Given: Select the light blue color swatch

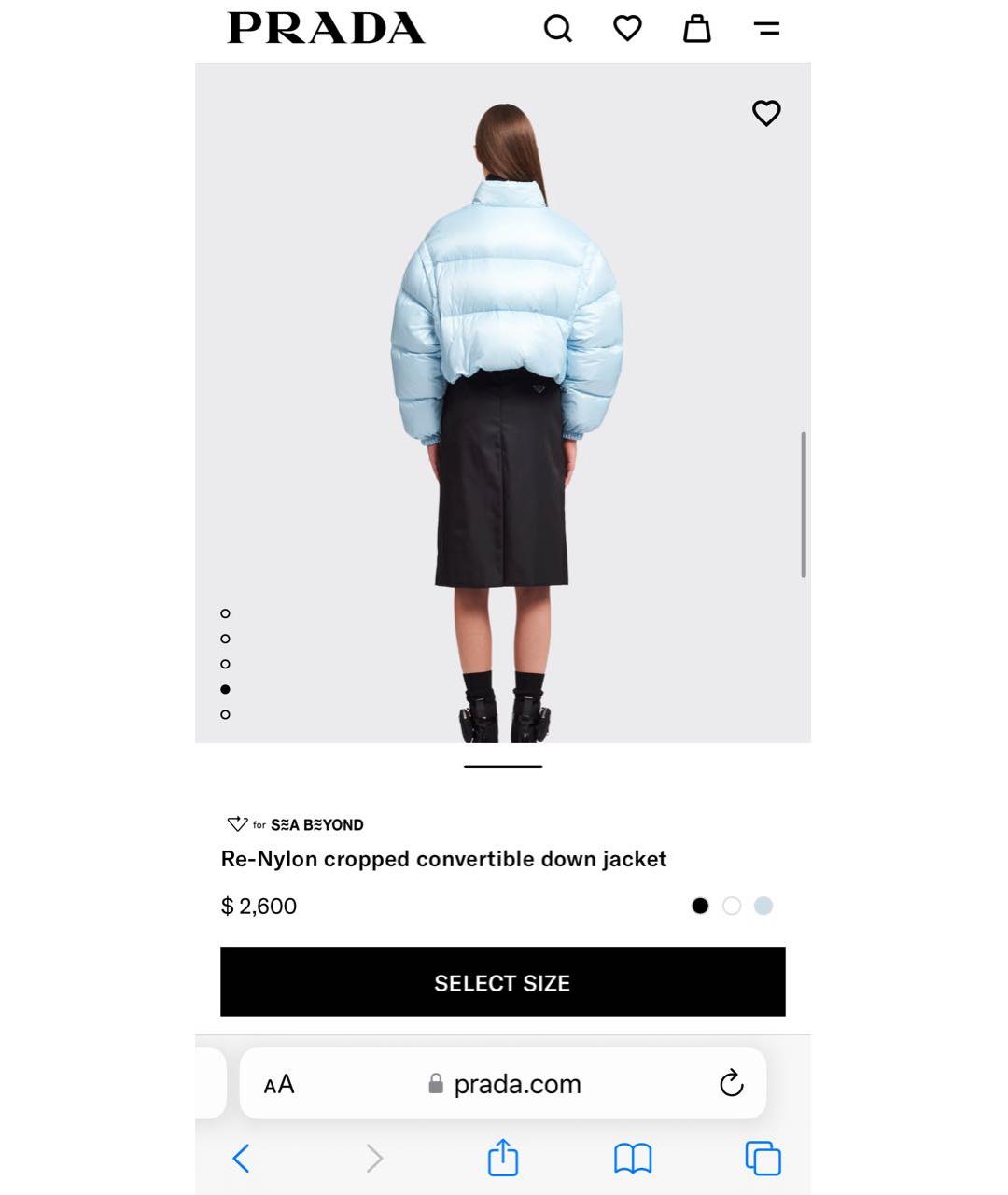Looking at the screenshot, I should pyautogui.click(x=763, y=906).
